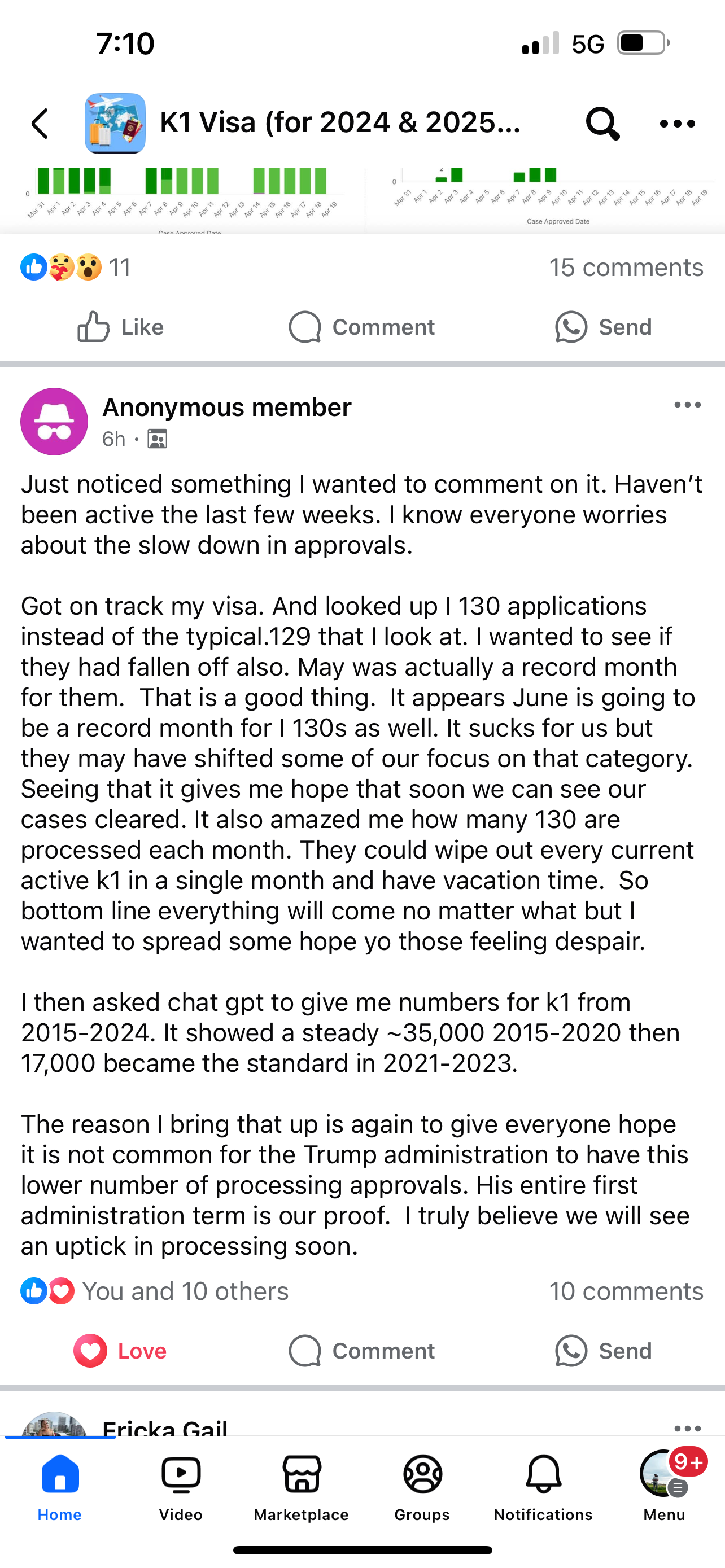Open the K1 Visa group page title

coord(340,122)
